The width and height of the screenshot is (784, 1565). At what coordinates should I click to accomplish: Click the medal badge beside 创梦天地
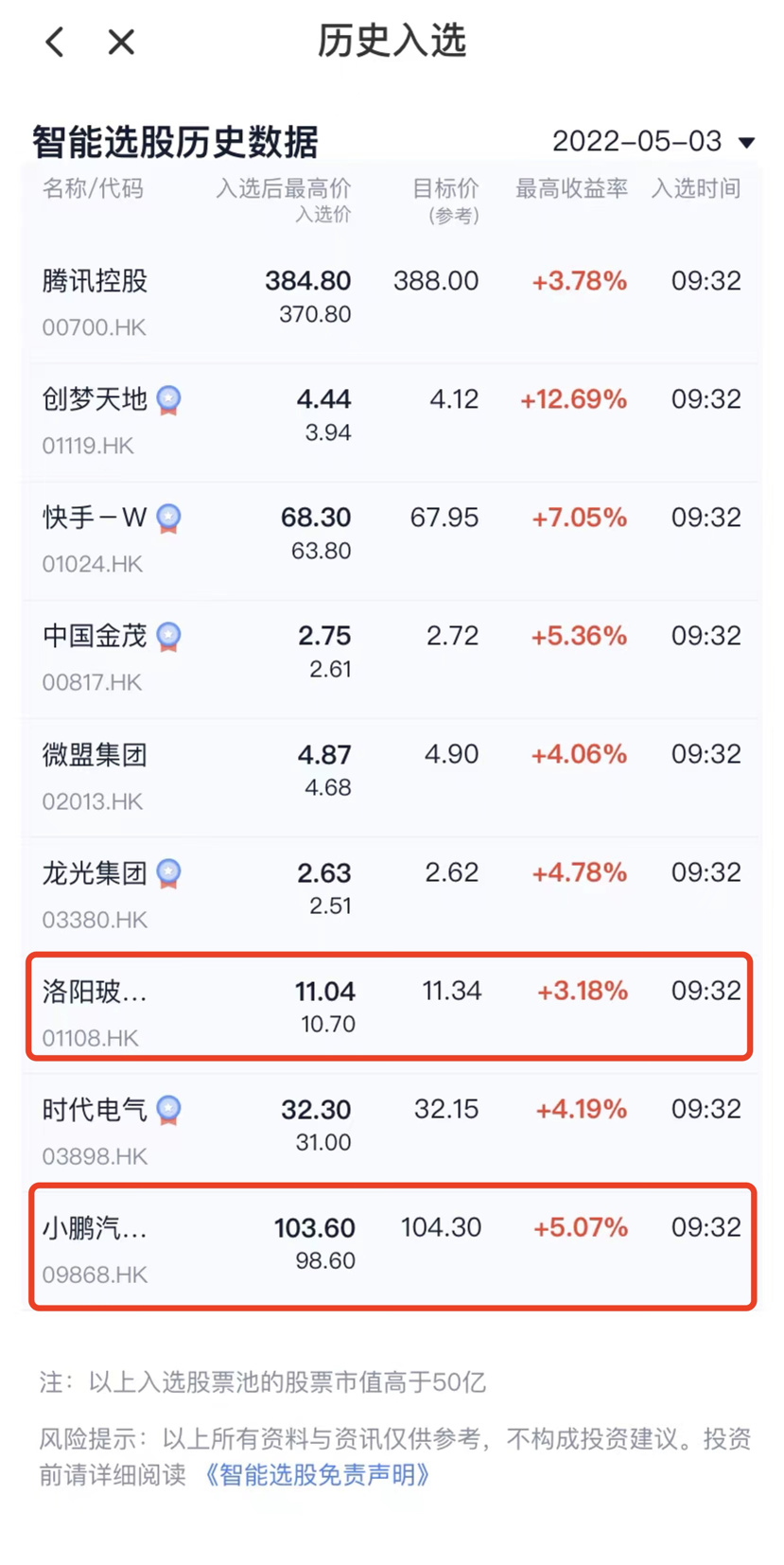point(168,399)
